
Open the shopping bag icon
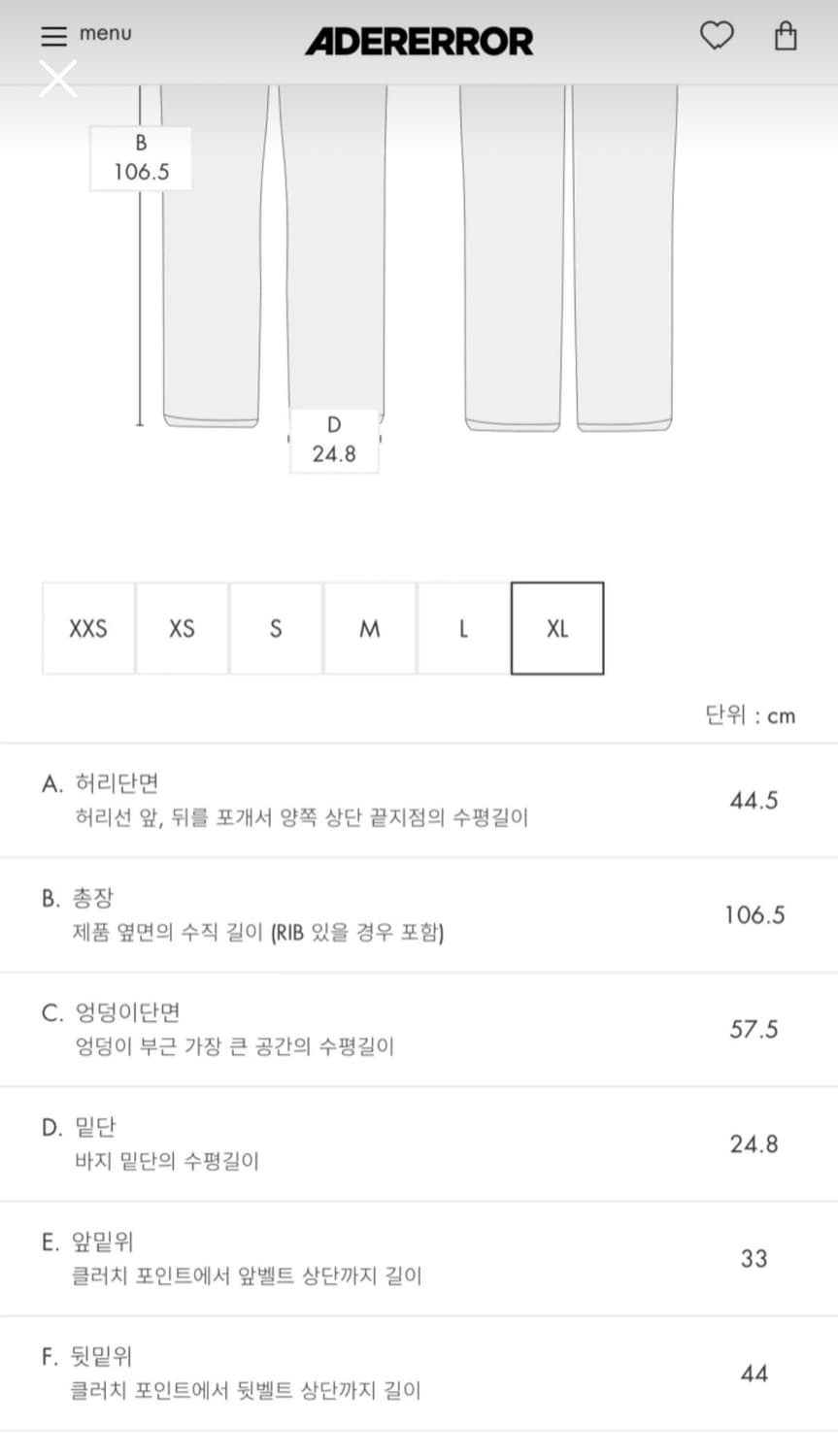[785, 37]
